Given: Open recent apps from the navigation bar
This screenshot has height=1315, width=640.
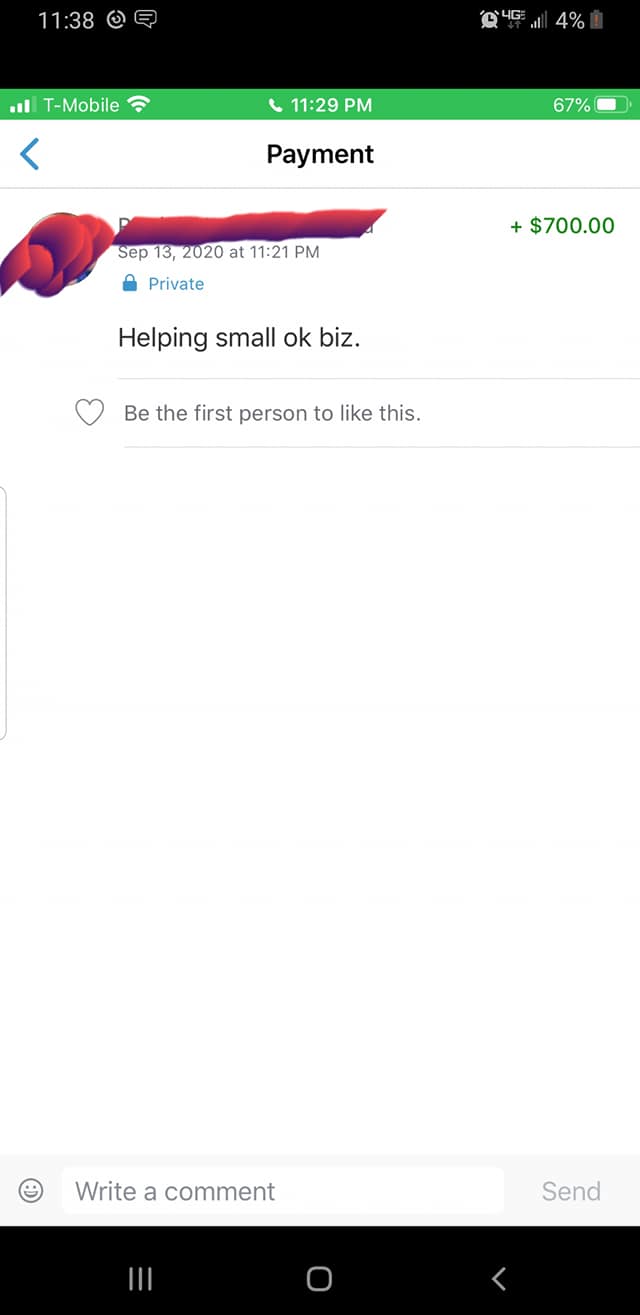Looking at the screenshot, I should pyautogui.click(x=141, y=1278).
